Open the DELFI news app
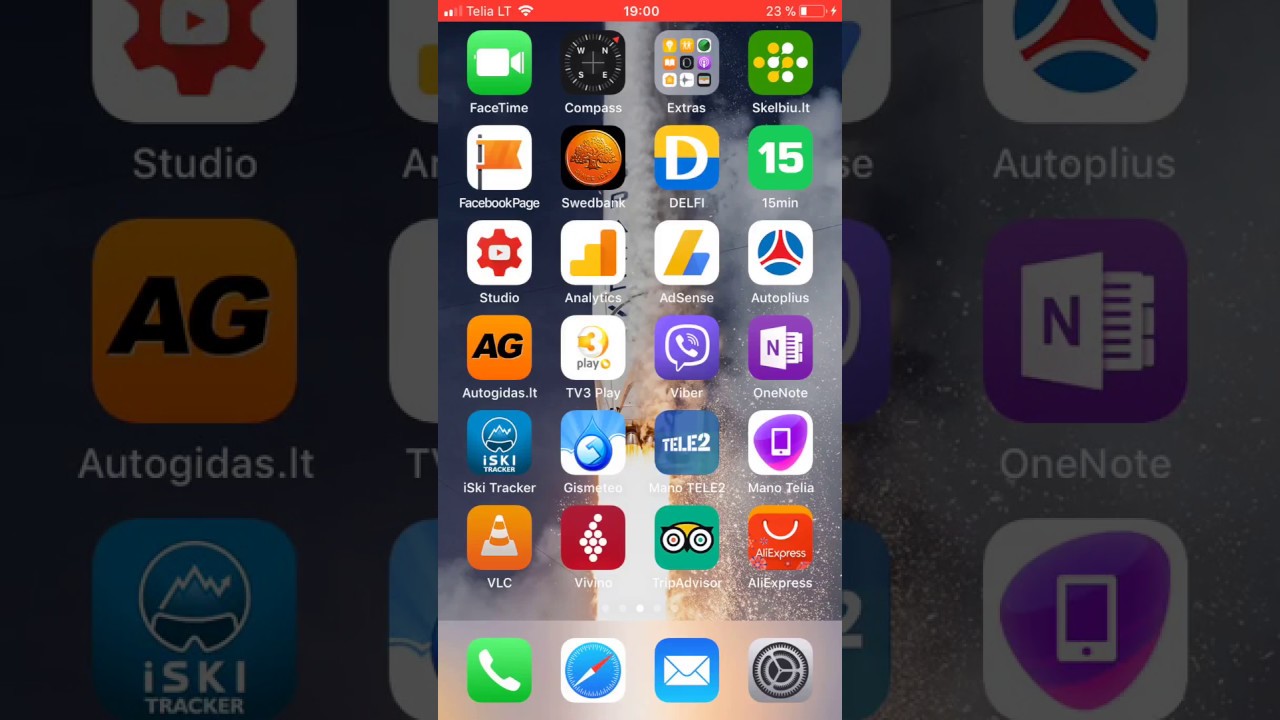 click(687, 158)
